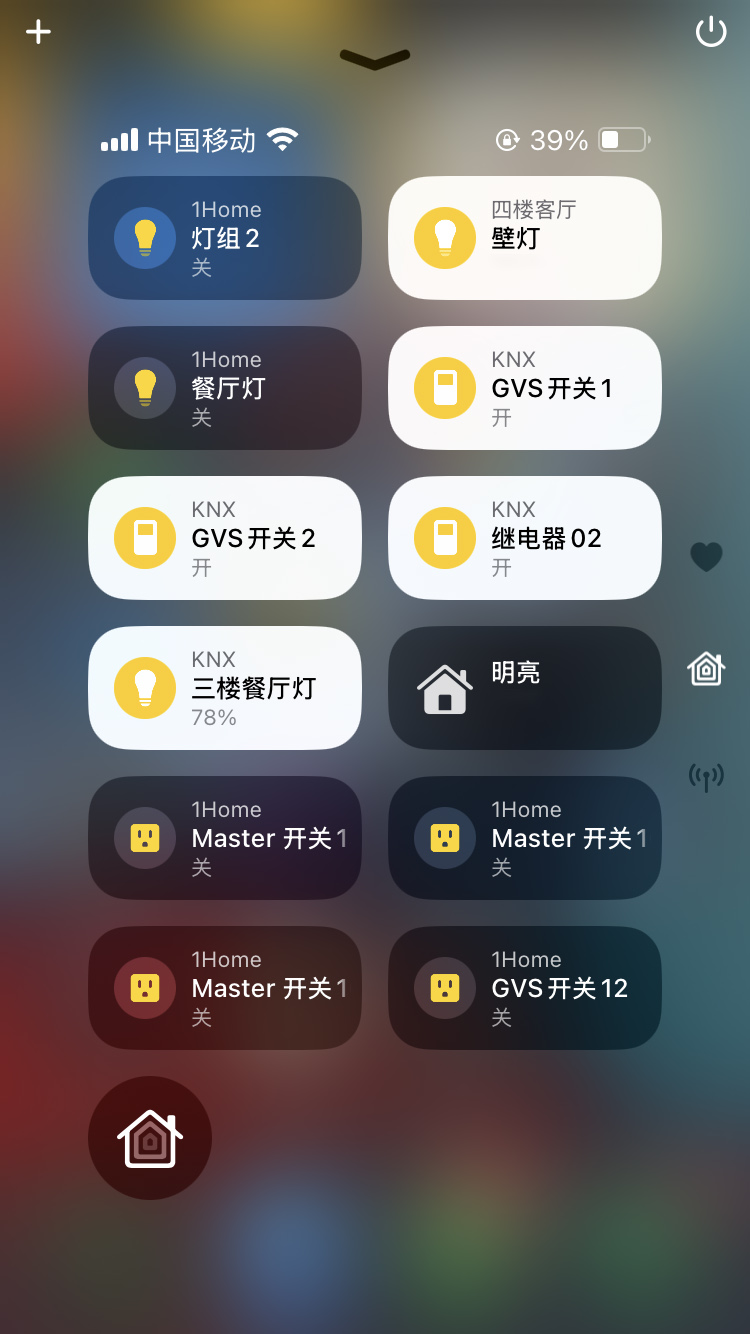Jump to the connectivity antenna page
This screenshot has width=750, height=1334.
pyautogui.click(x=706, y=777)
